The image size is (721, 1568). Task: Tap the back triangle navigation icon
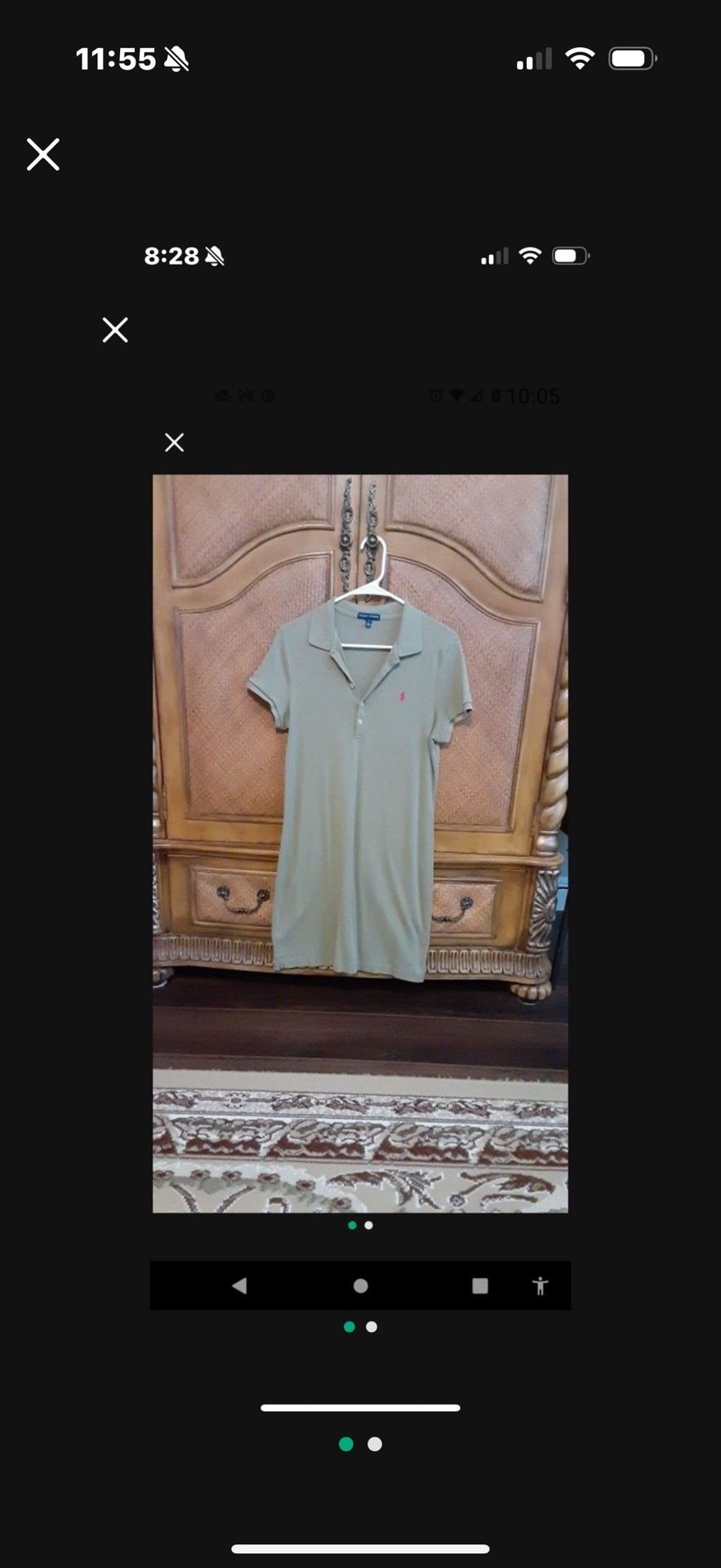(239, 1284)
